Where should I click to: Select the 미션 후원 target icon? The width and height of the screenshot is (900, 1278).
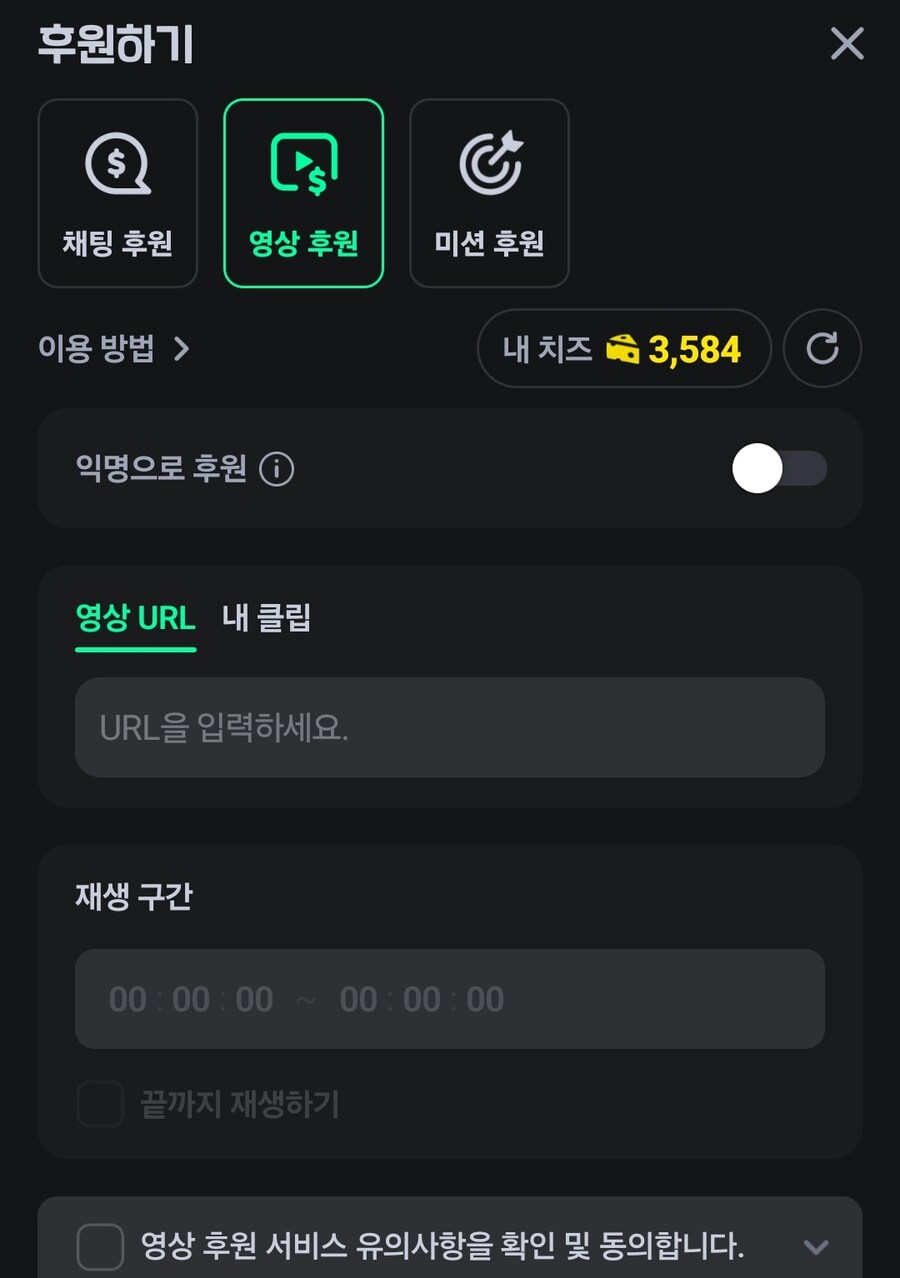click(489, 164)
